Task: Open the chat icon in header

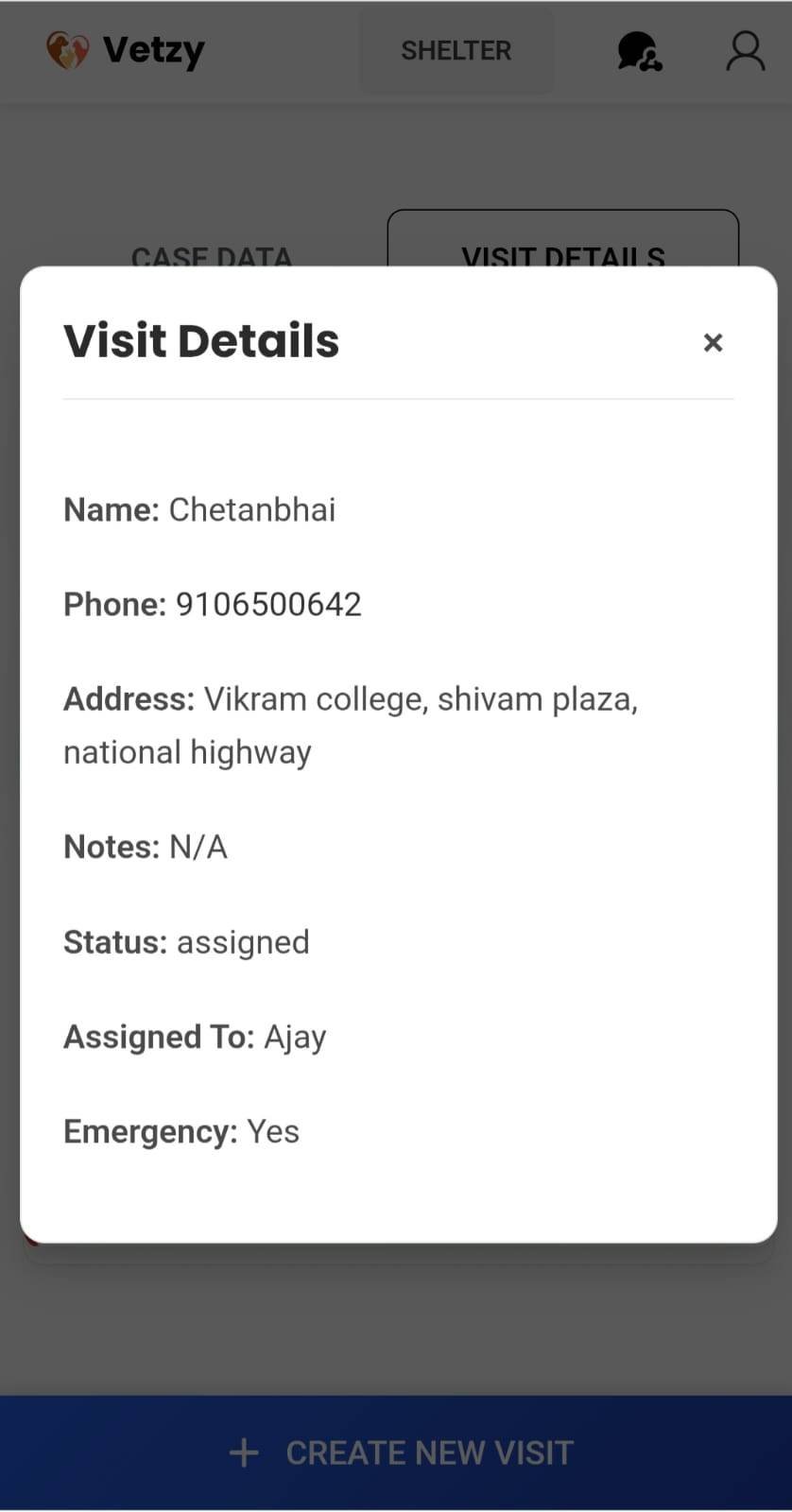Action: pos(639,51)
